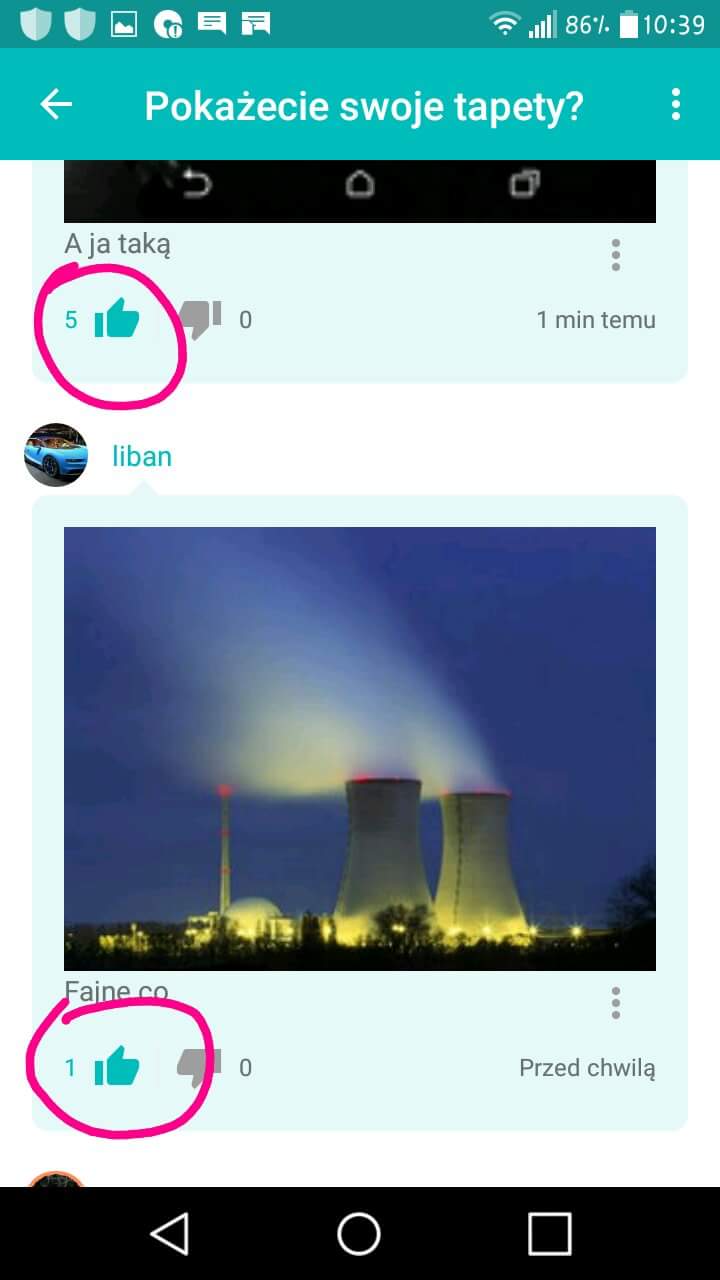The height and width of the screenshot is (1280, 720).
Task: Tap liban's car avatar
Action: click(x=56, y=455)
